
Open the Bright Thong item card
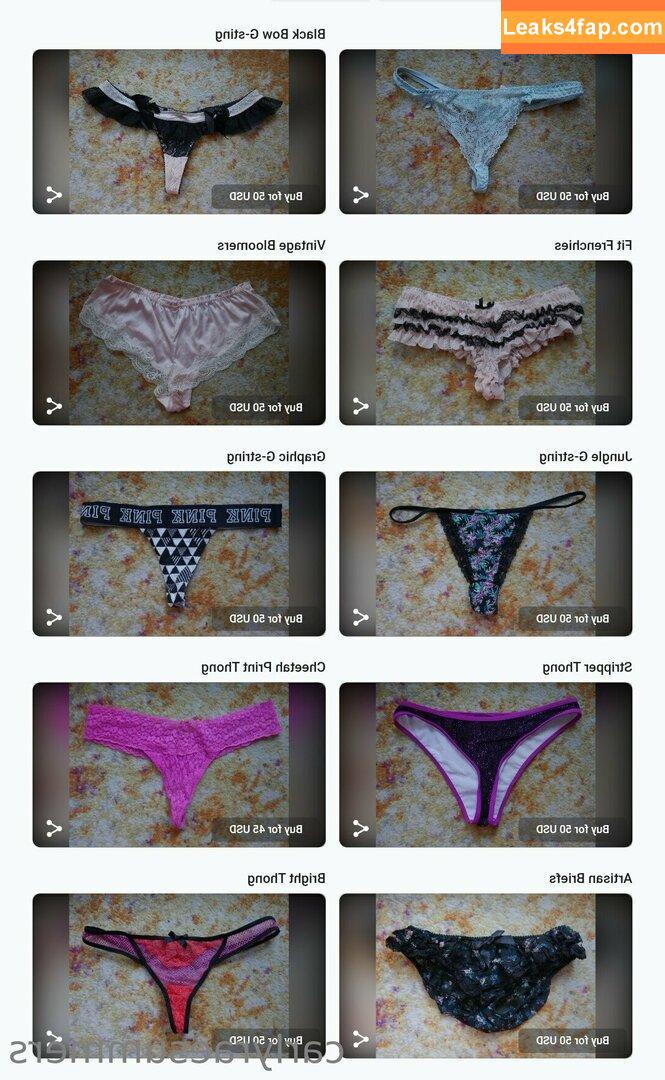(x=179, y=965)
